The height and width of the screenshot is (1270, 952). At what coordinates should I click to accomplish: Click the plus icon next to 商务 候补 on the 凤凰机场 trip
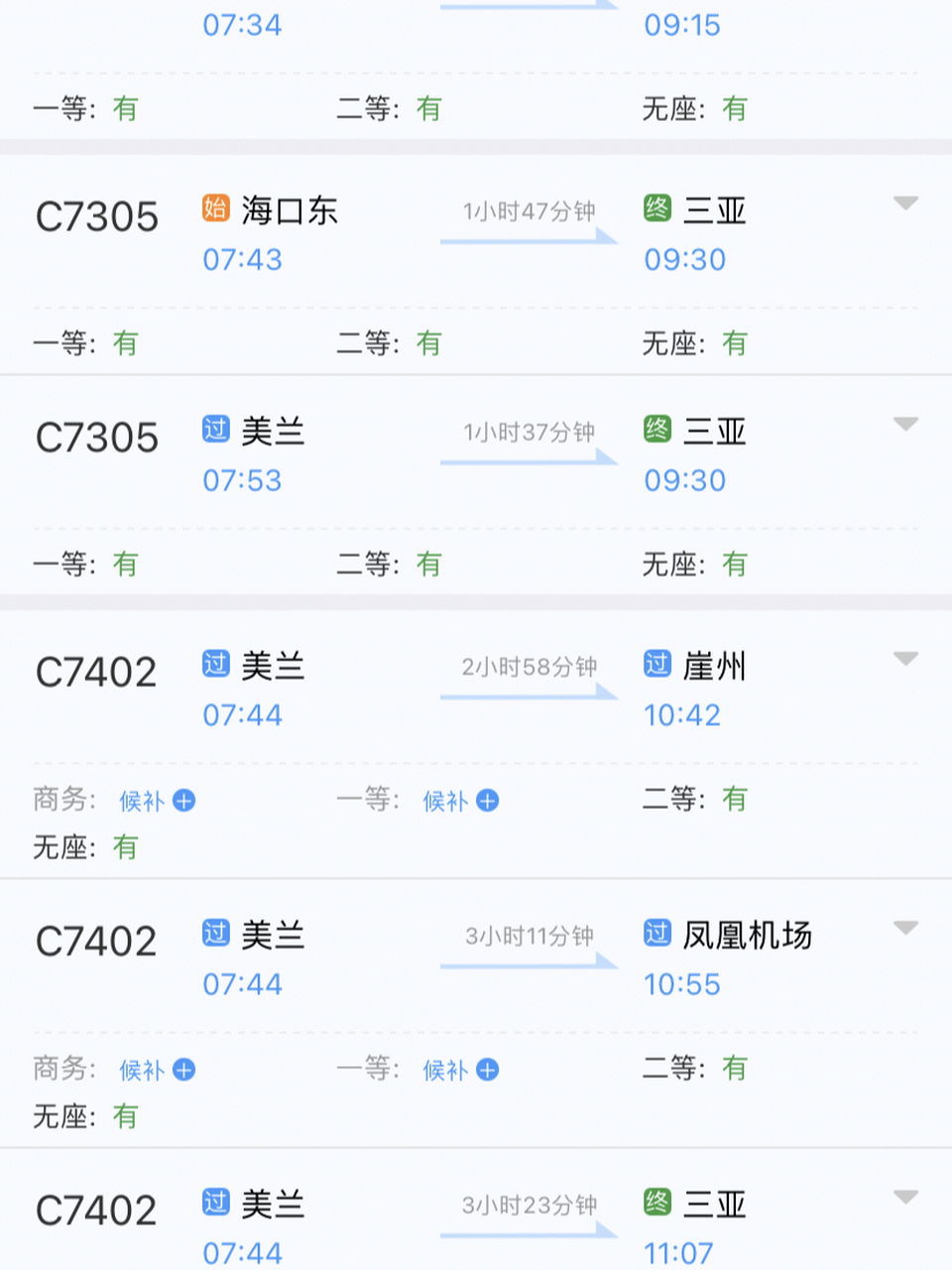(183, 1071)
